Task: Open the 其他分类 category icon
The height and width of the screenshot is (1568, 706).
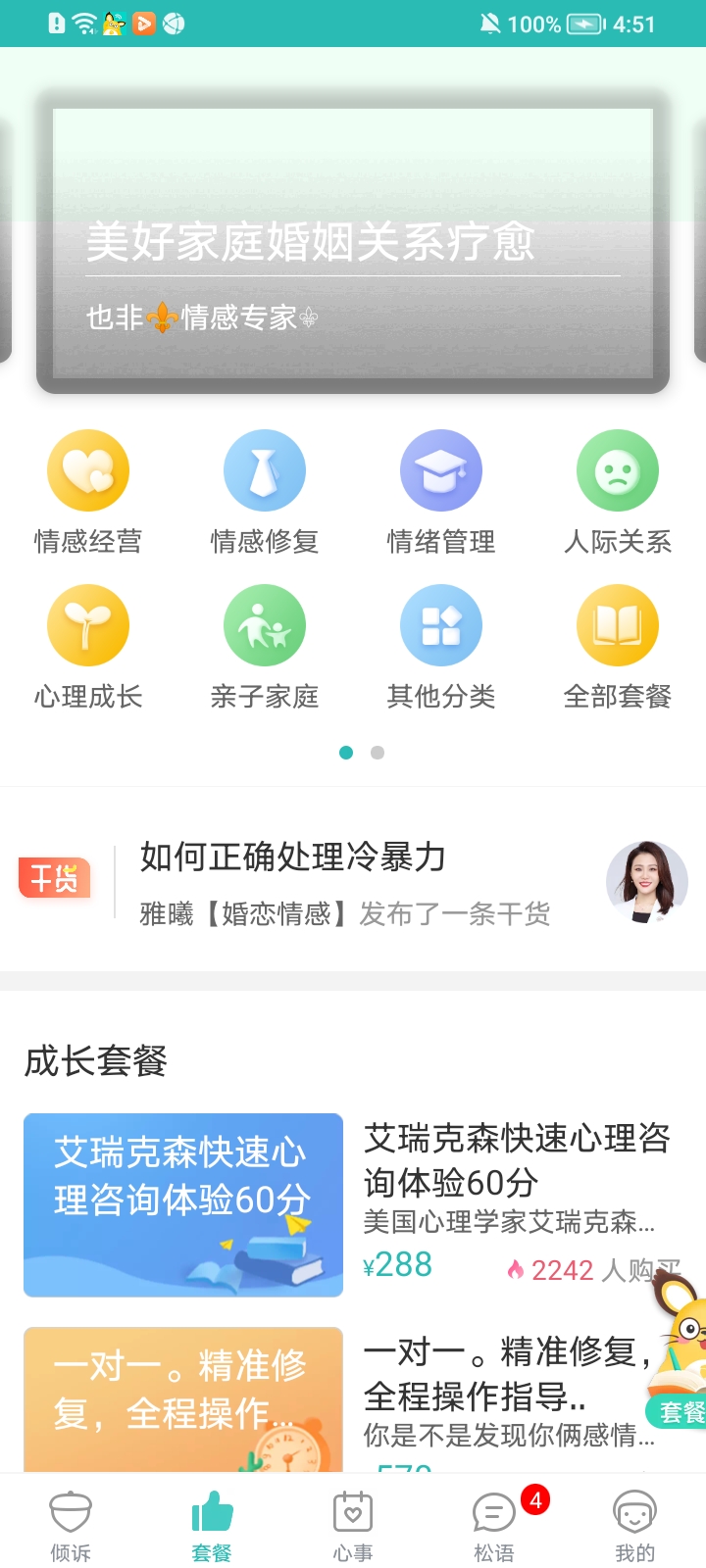Action: [441, 625]
